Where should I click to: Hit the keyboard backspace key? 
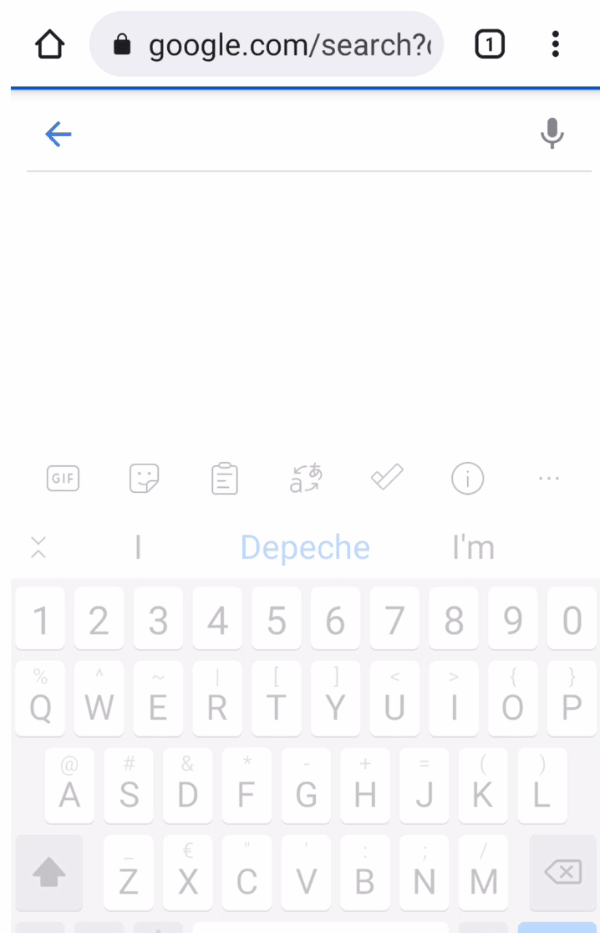pos(563,873)
